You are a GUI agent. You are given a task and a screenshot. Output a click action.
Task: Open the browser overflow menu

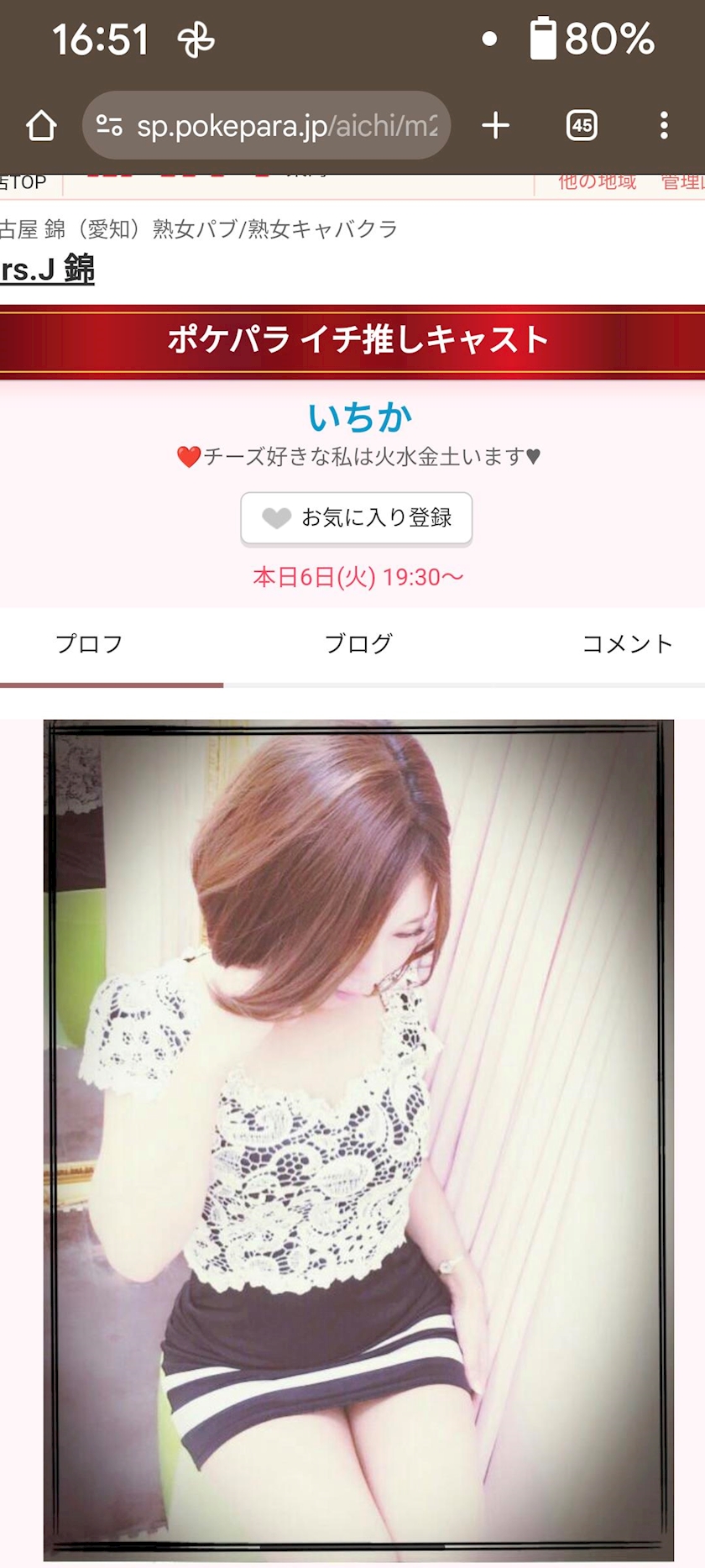click(x=664, y=126)
